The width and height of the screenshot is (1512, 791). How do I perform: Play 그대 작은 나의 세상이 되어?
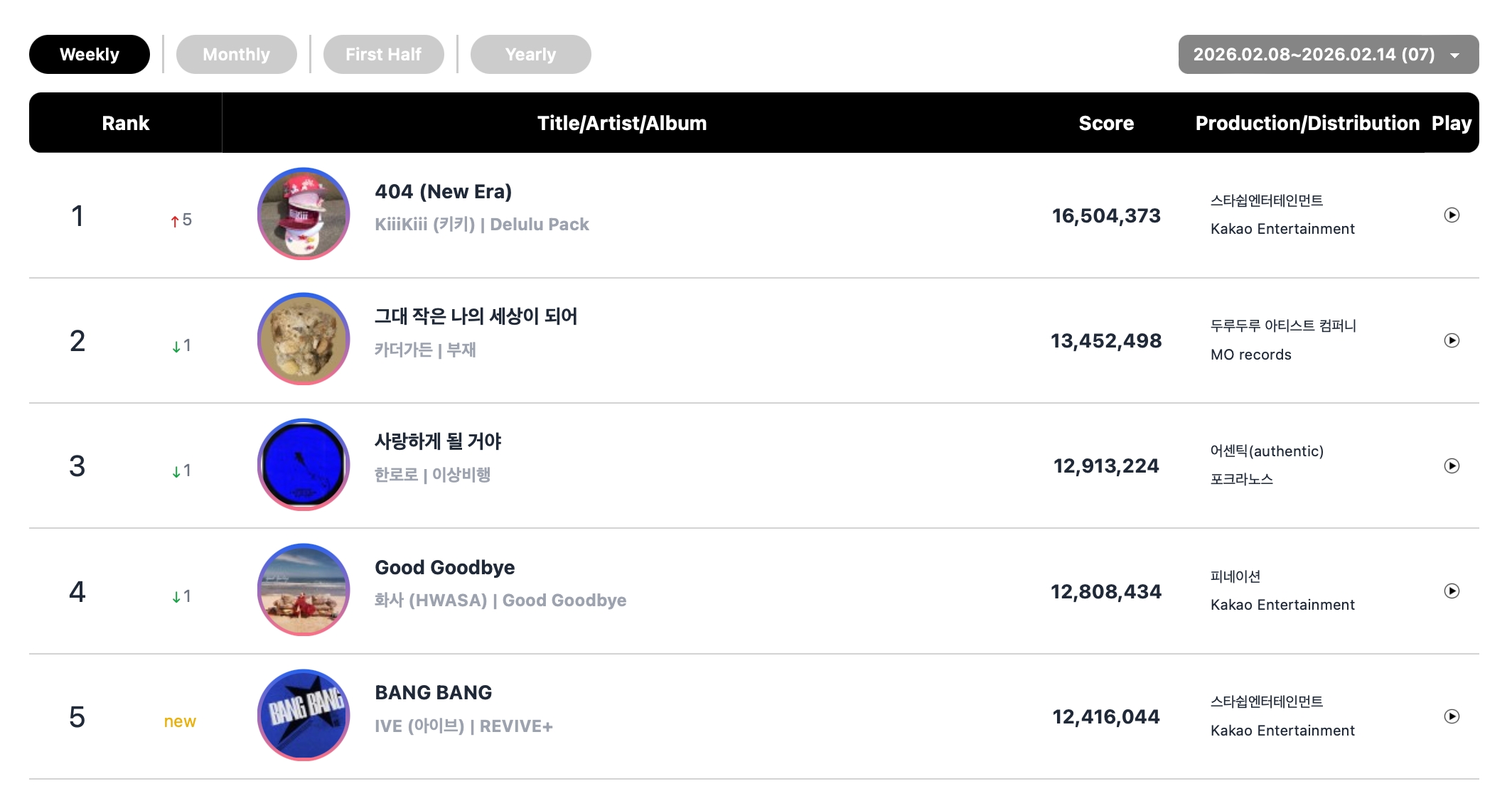click(x=1452, y=340)
